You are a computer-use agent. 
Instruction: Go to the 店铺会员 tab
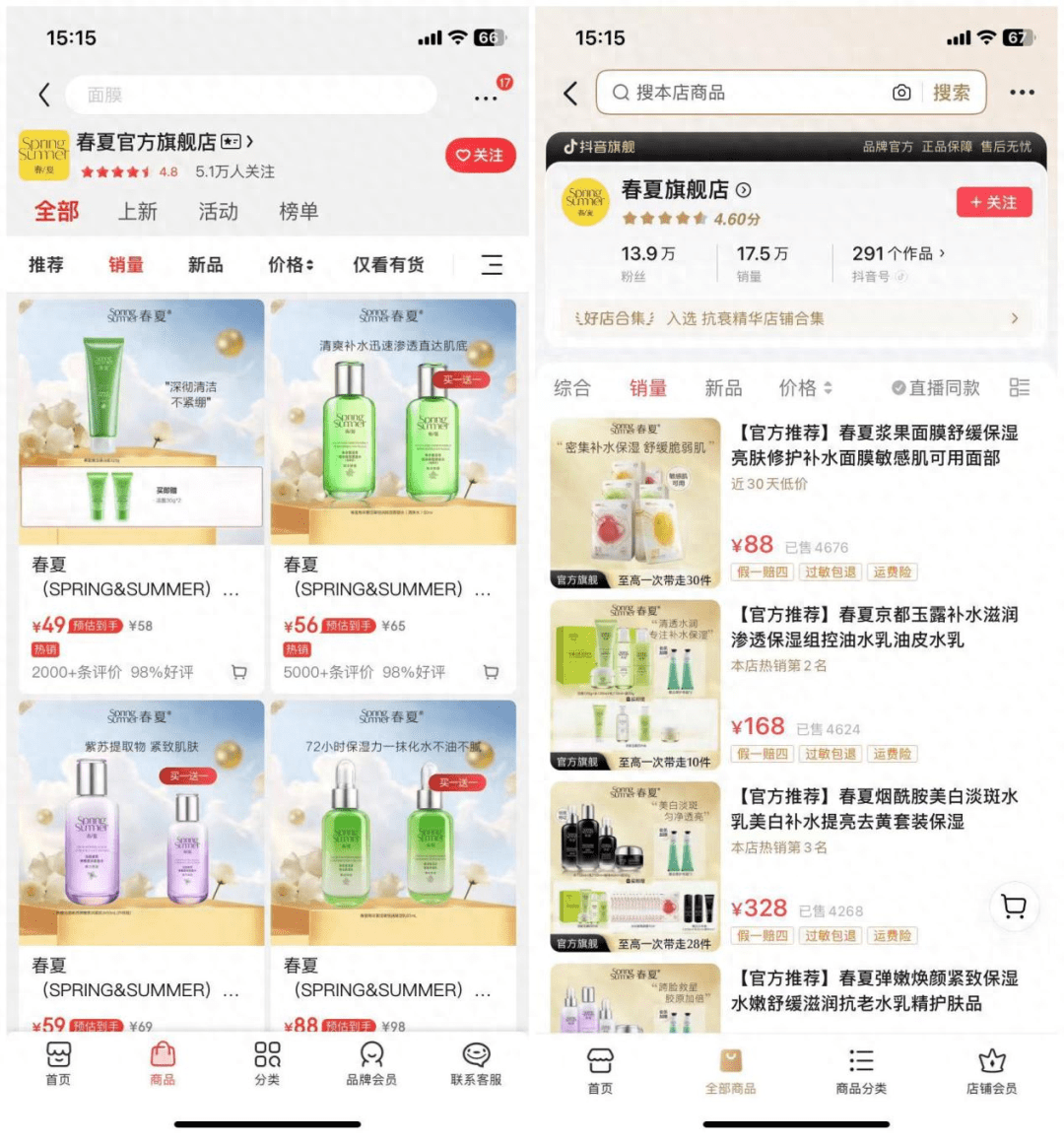coord(991,1071)
